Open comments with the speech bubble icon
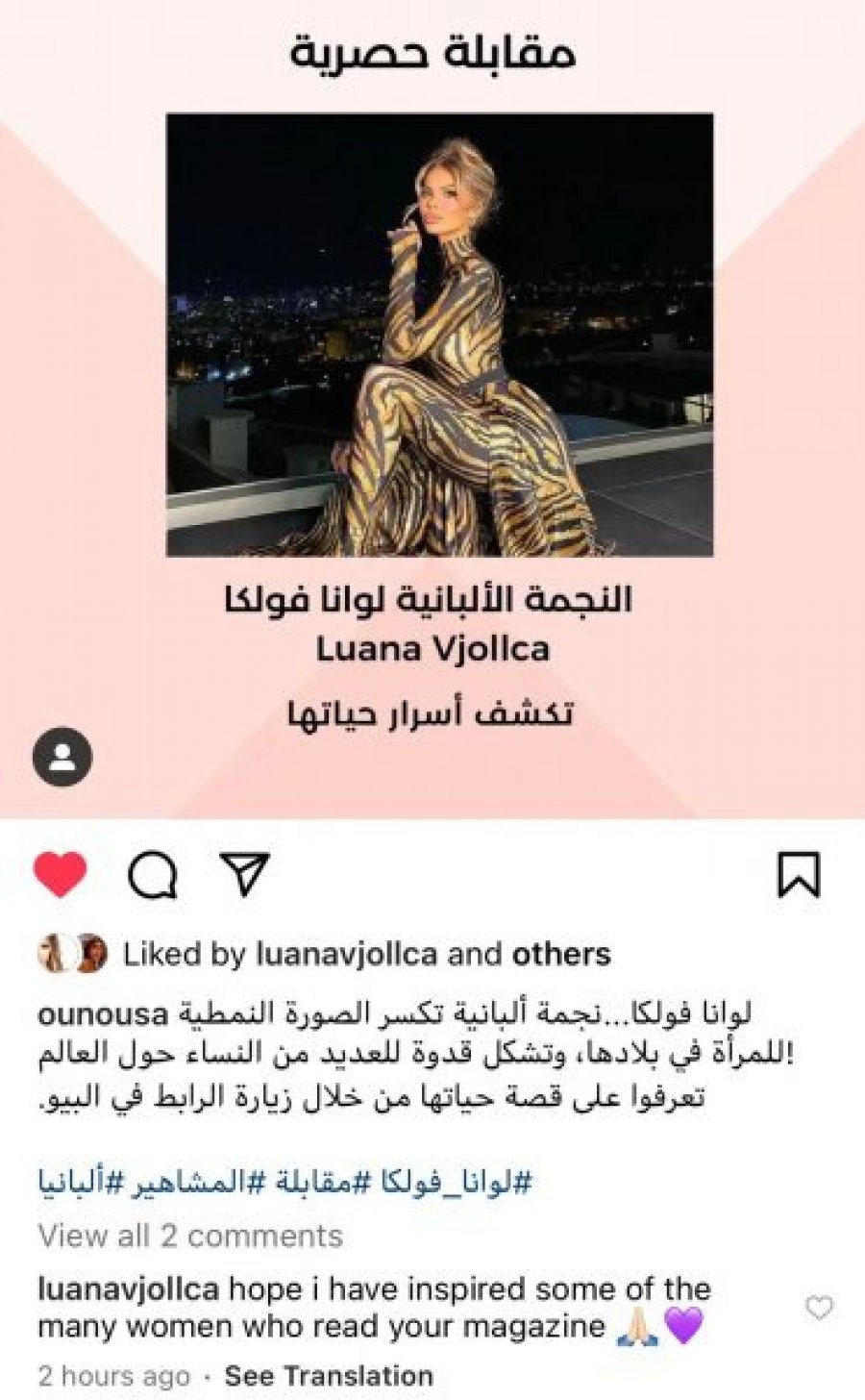Viewport: 865px width, 1400px height. click(x=153, y=875)
